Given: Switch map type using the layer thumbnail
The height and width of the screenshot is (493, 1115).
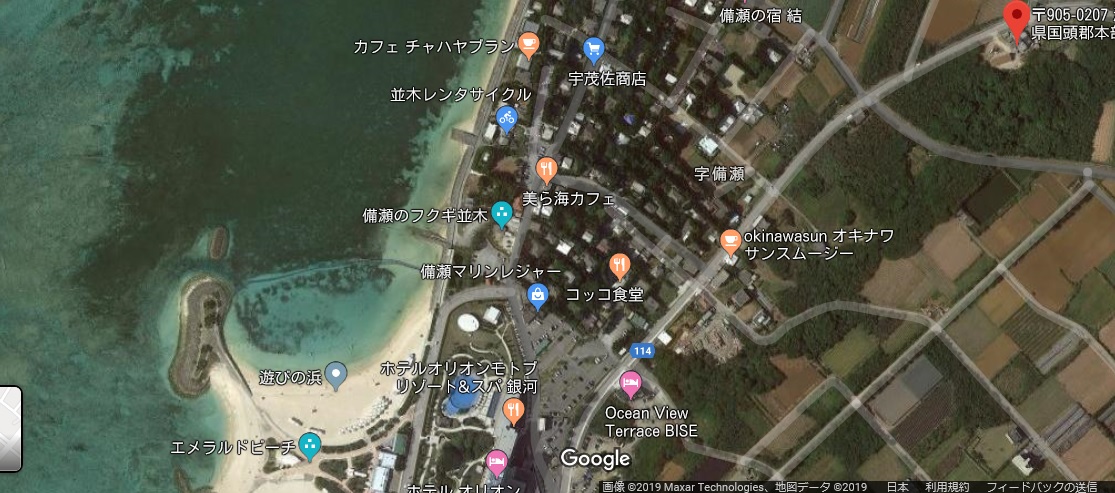Looking at the screenshot, I should (10, 428).
